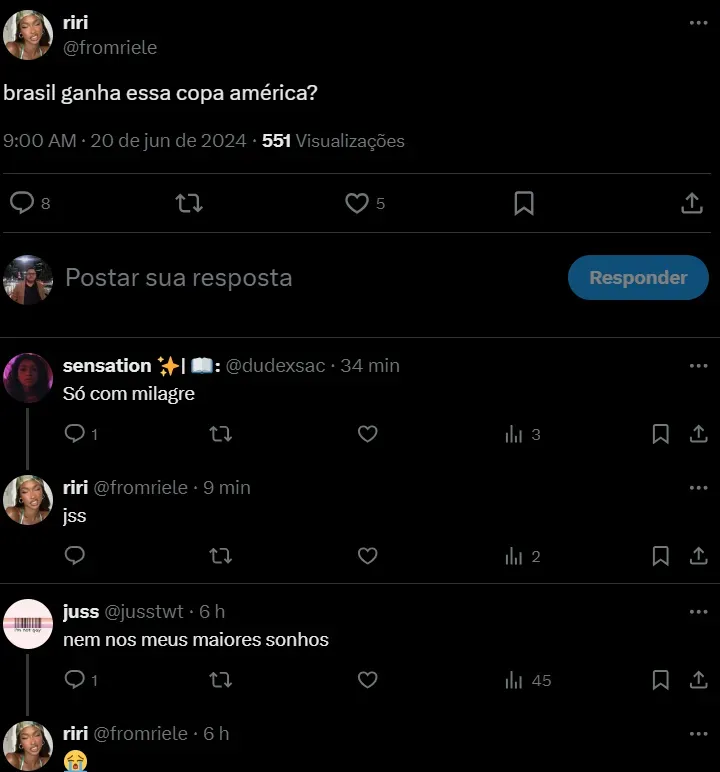Like riri's 'jss' reply

367,556
